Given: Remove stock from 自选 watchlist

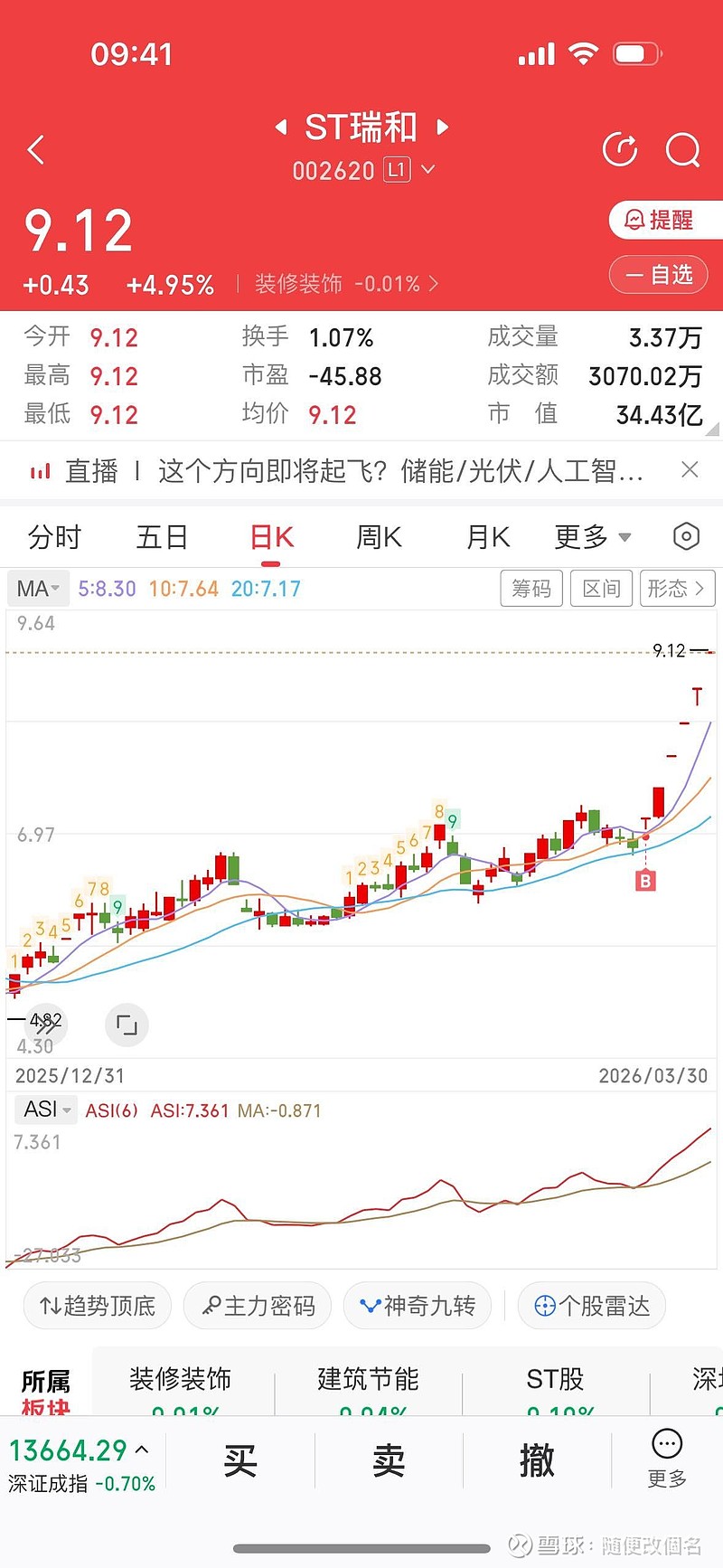Looking at the screenshot, I should 659,275.
